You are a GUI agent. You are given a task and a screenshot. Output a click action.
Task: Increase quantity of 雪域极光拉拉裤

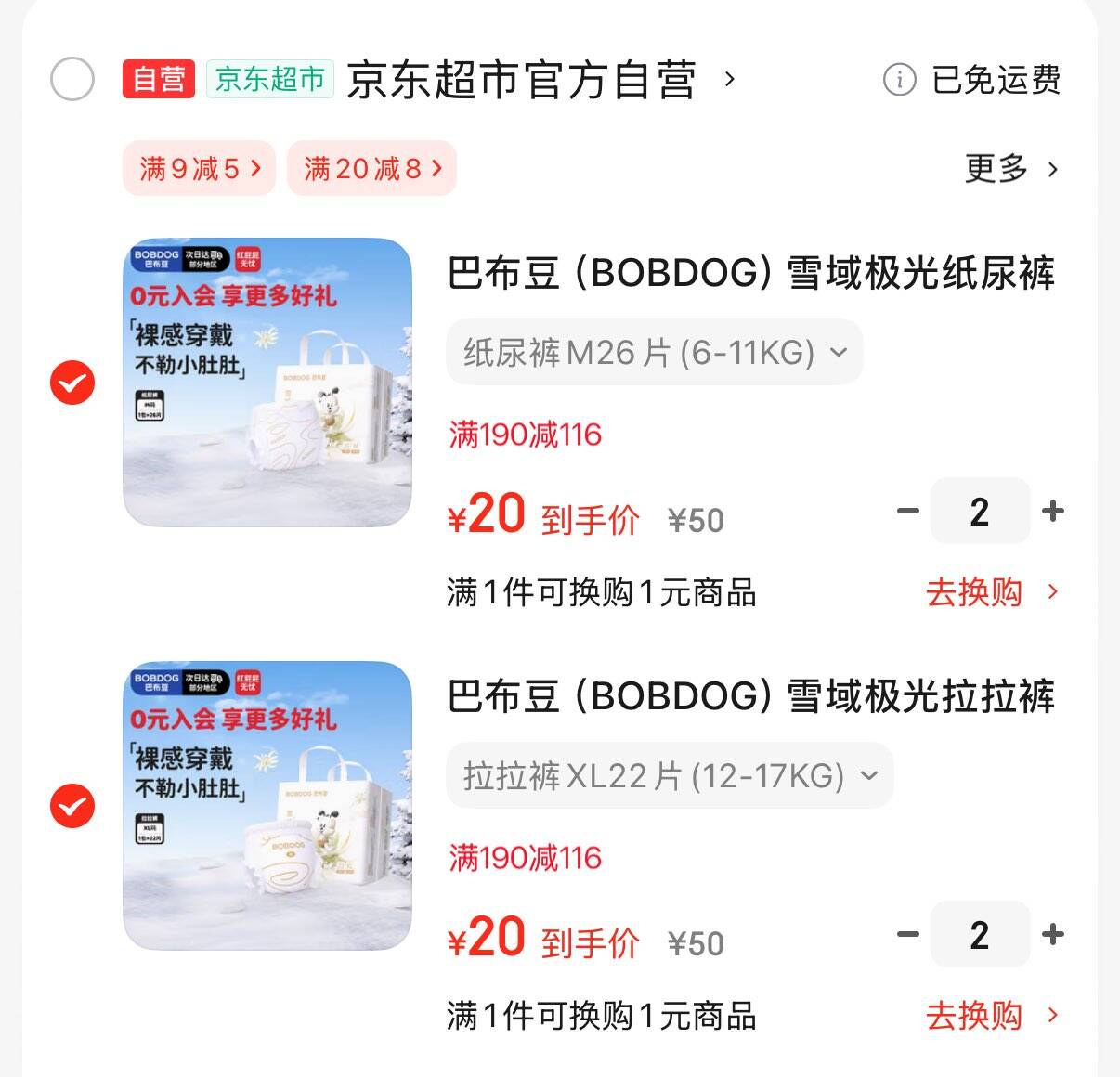point(1053,934)
